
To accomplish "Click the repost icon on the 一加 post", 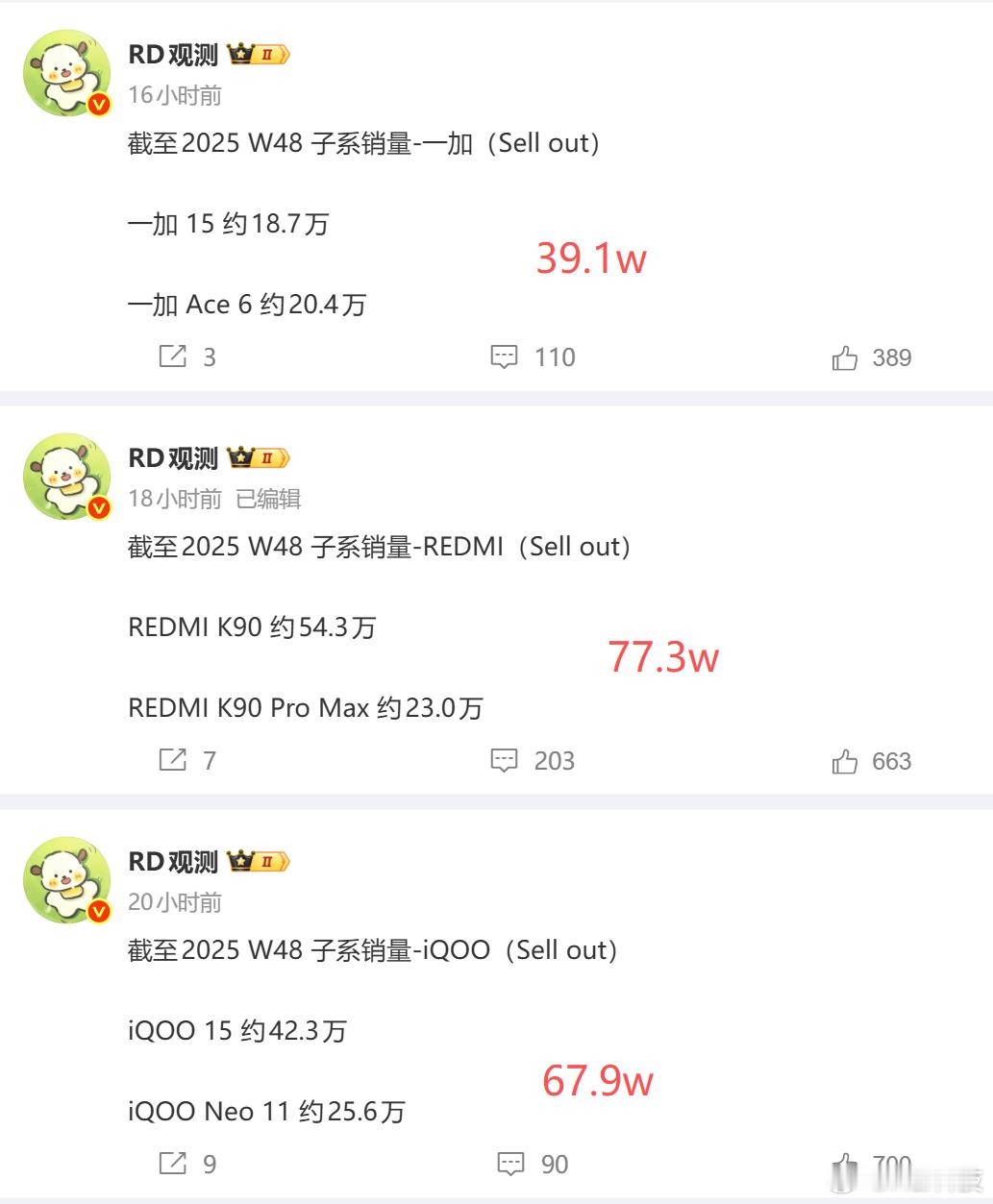I will point(174,356).
